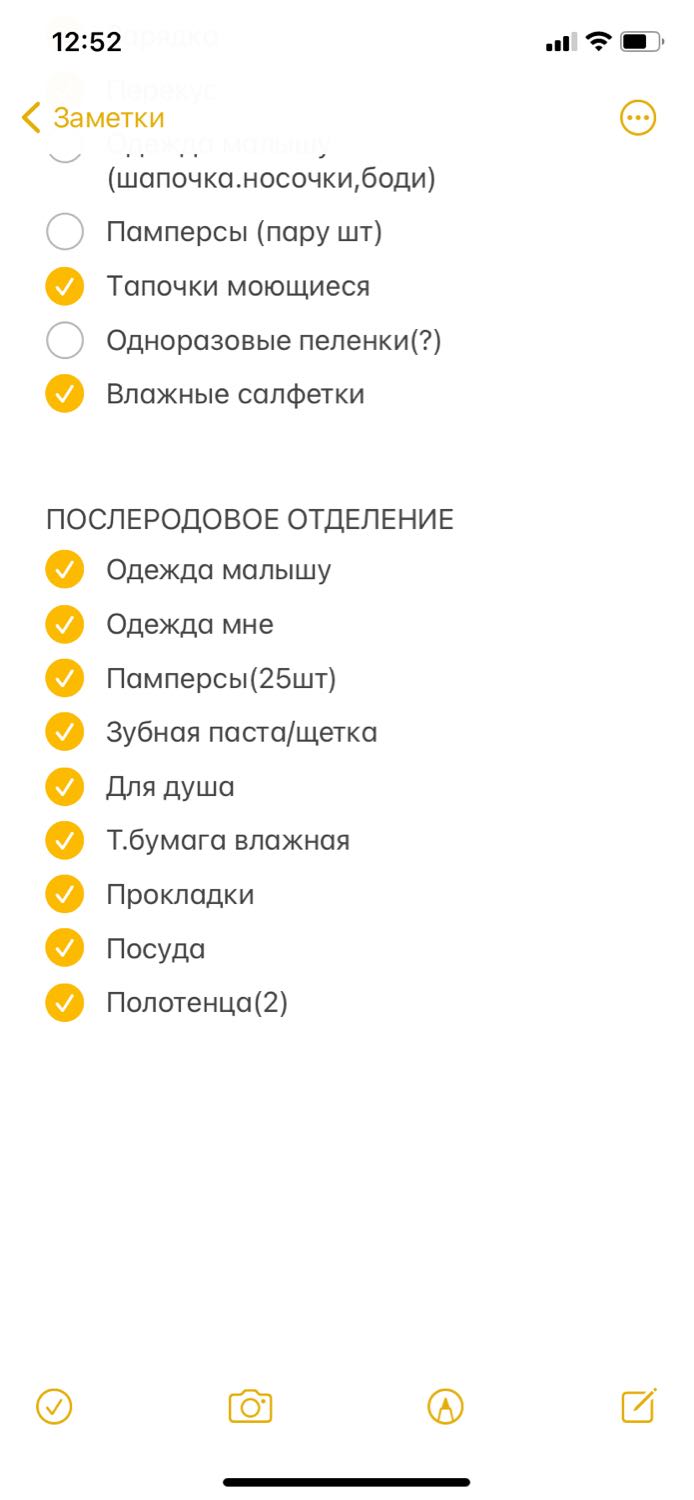Toggle the Одежда мне checkbox
The image size is (694, 1500).
[x=65, y=625]
